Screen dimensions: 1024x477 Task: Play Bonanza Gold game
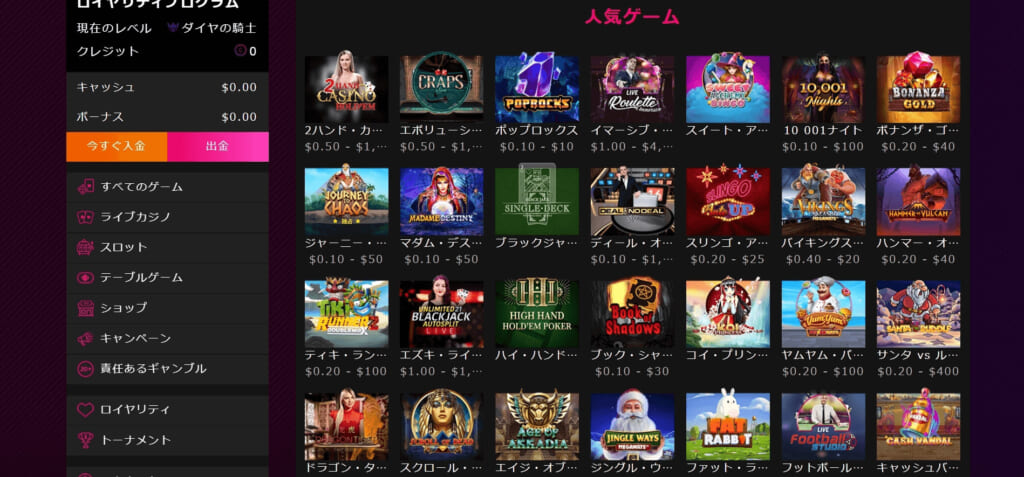[x=918, y=89]
